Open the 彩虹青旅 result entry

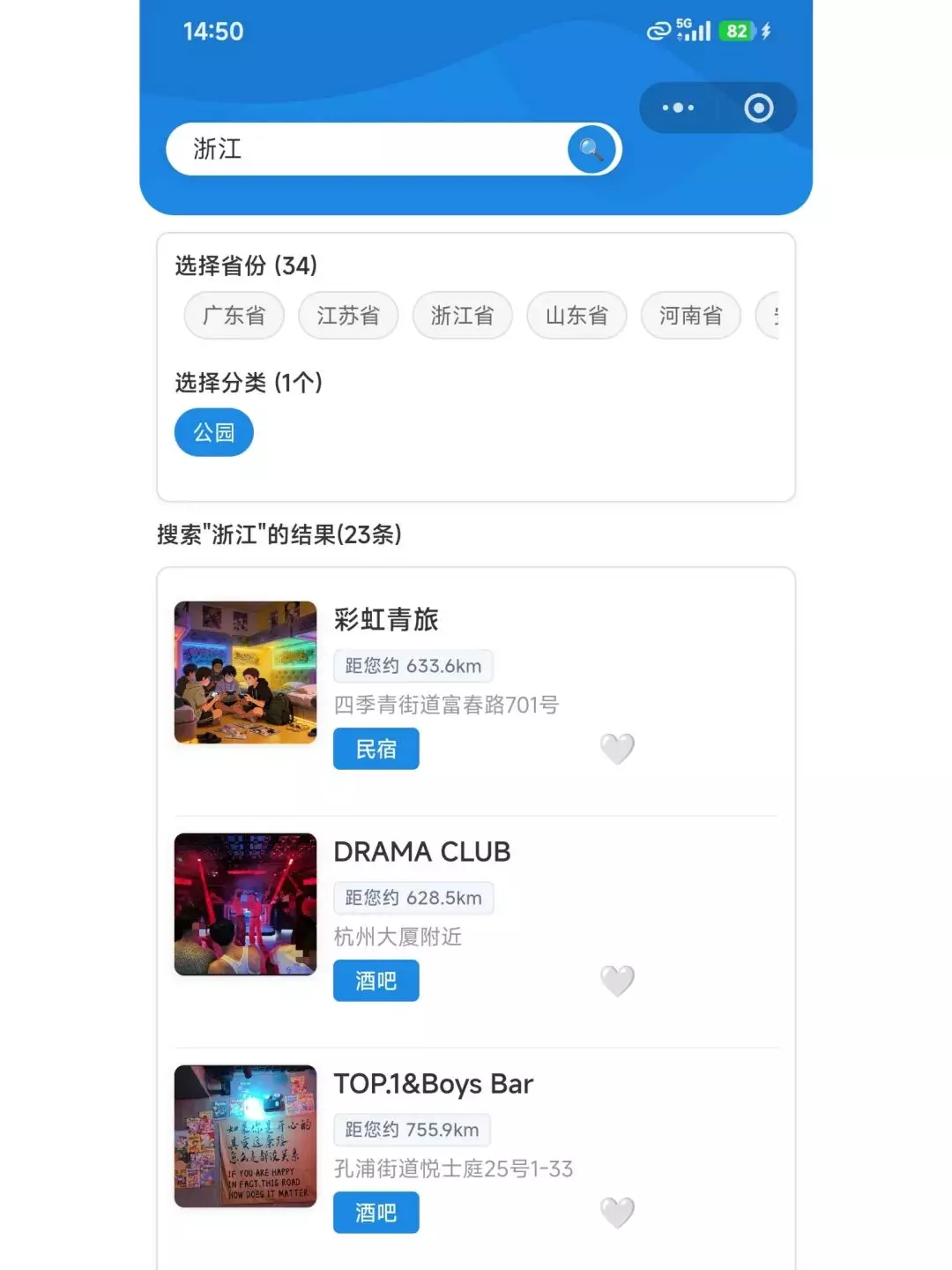pyautogui.click(x=386, y=620)
